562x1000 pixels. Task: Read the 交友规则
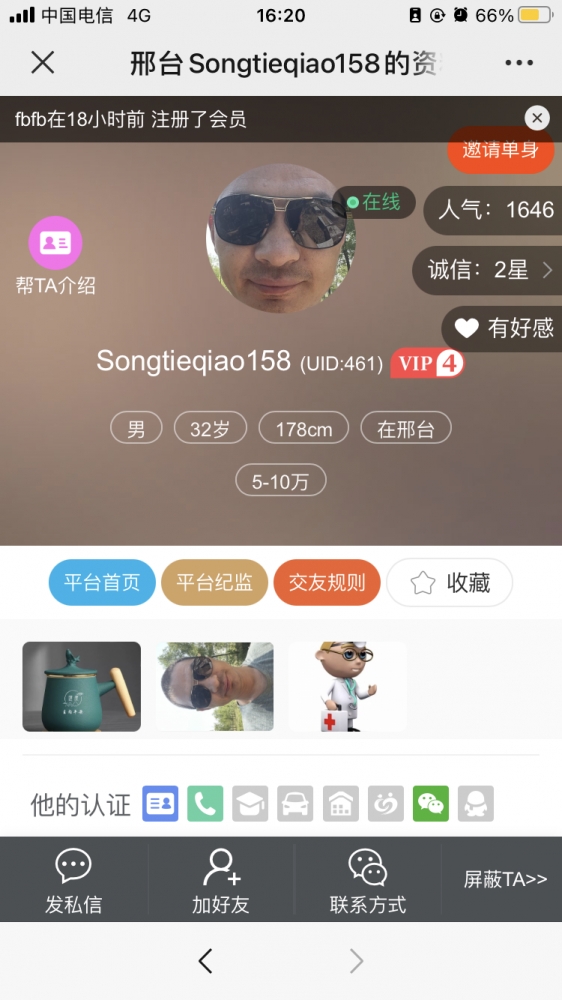click(x=327, y=582)
